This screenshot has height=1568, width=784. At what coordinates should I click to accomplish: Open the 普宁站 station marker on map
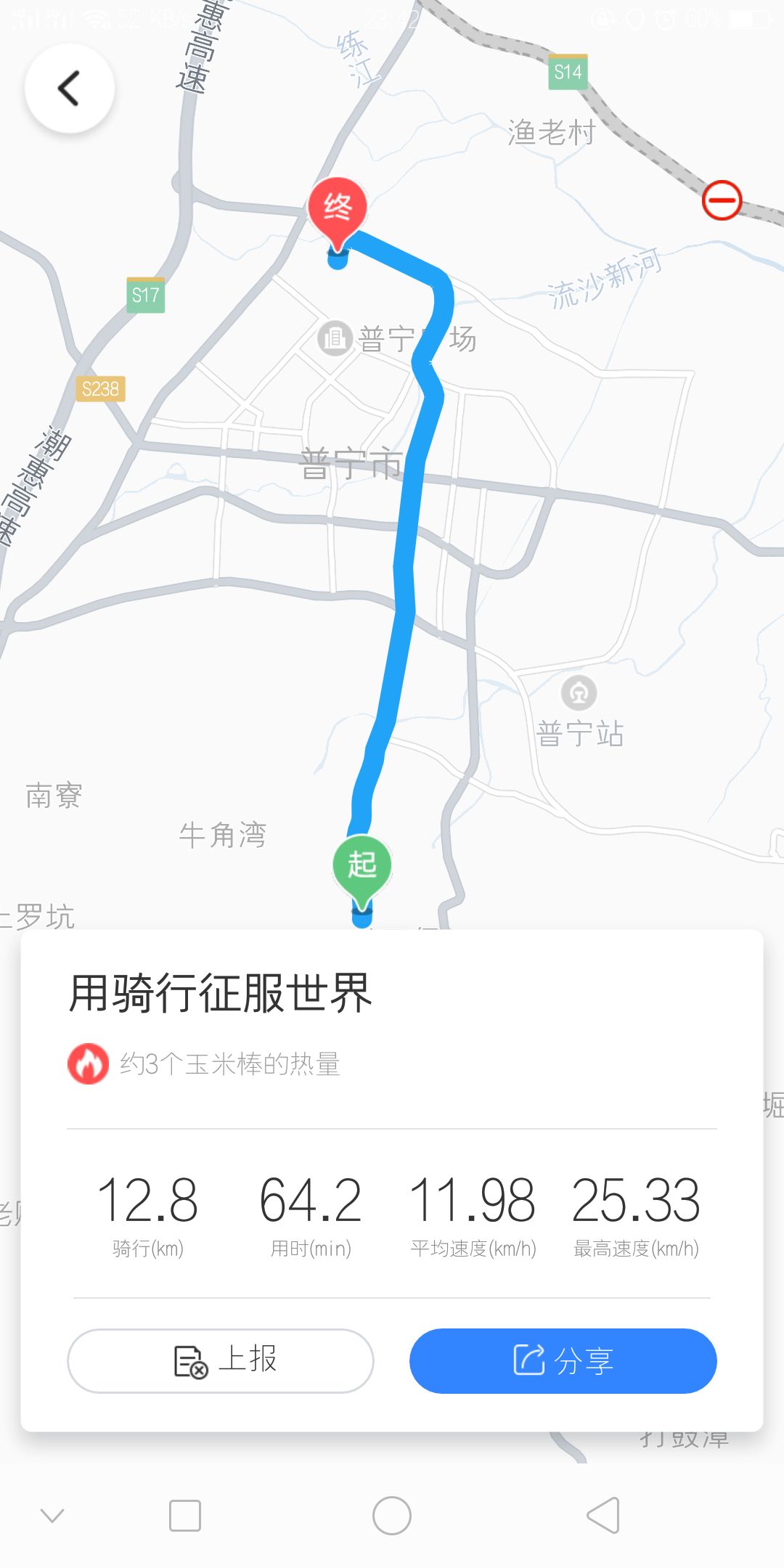[x=579, y=693]
